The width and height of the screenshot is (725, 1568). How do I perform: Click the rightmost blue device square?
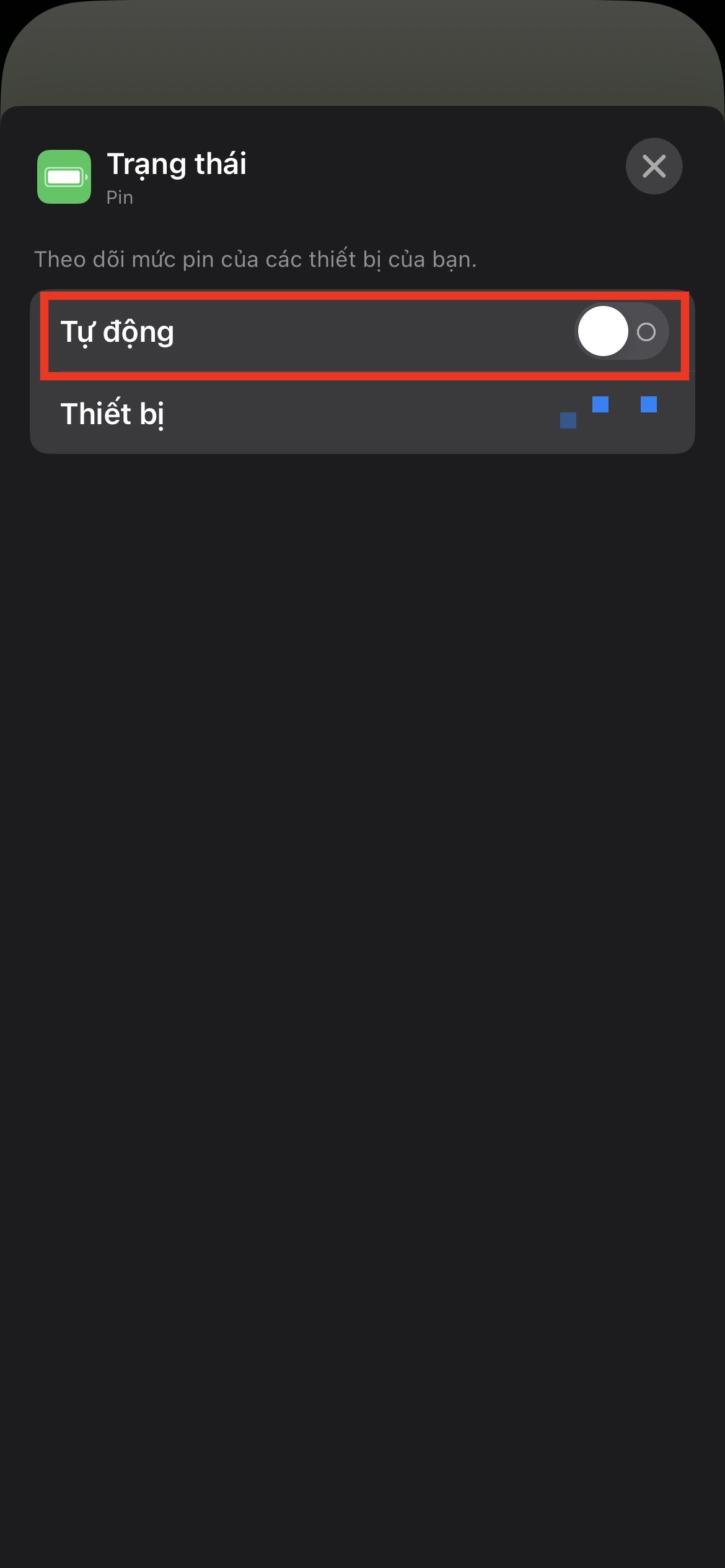point(648,404)
